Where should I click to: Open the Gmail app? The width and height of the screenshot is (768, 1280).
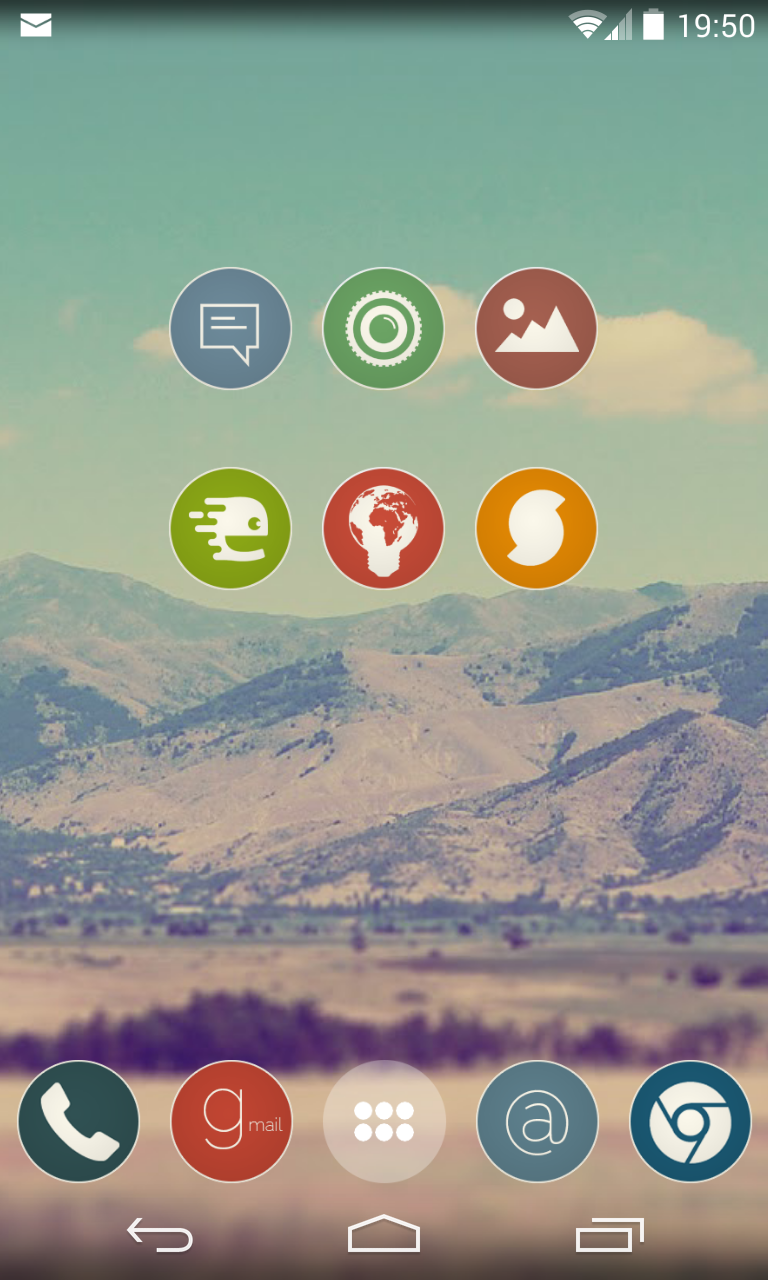231,1121
